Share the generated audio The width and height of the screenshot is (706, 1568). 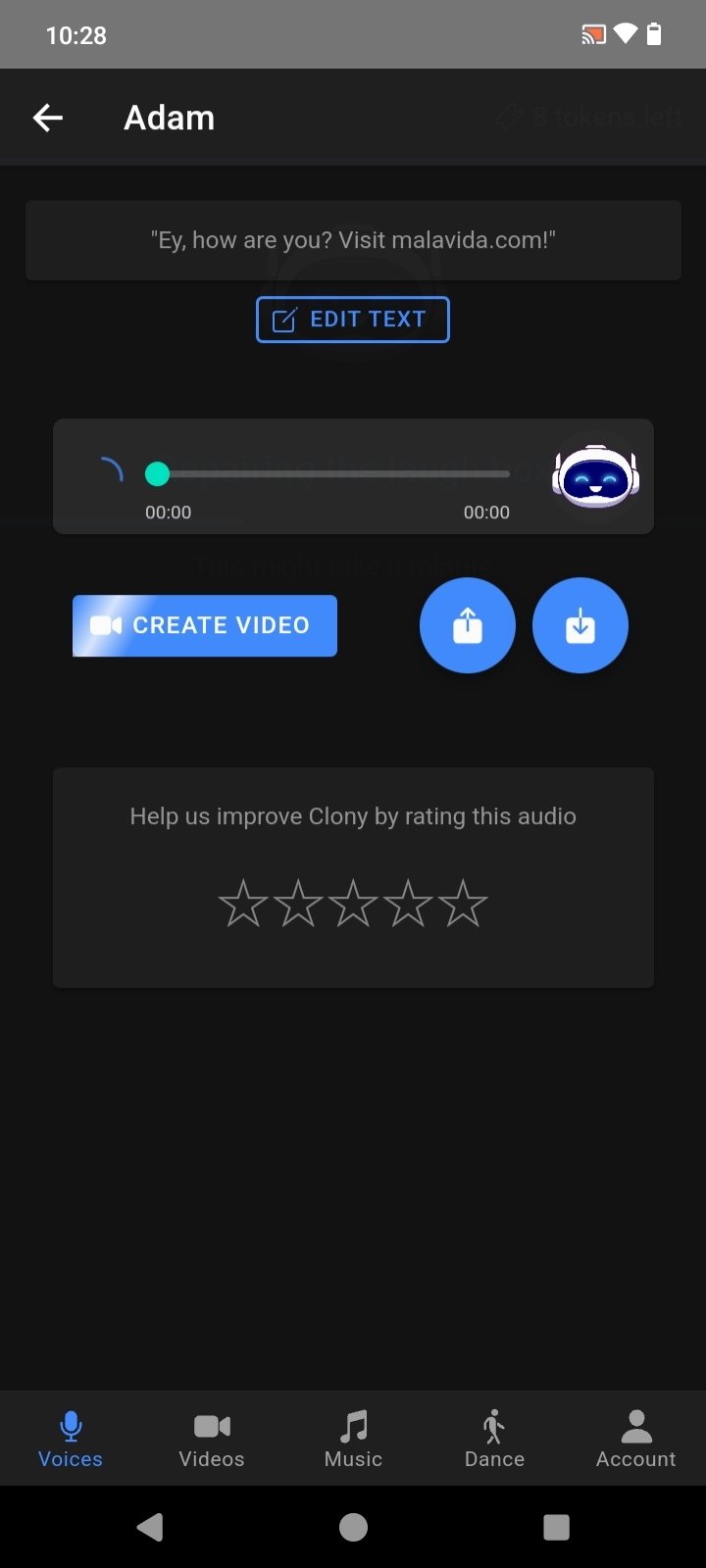(x=468, y=625)
